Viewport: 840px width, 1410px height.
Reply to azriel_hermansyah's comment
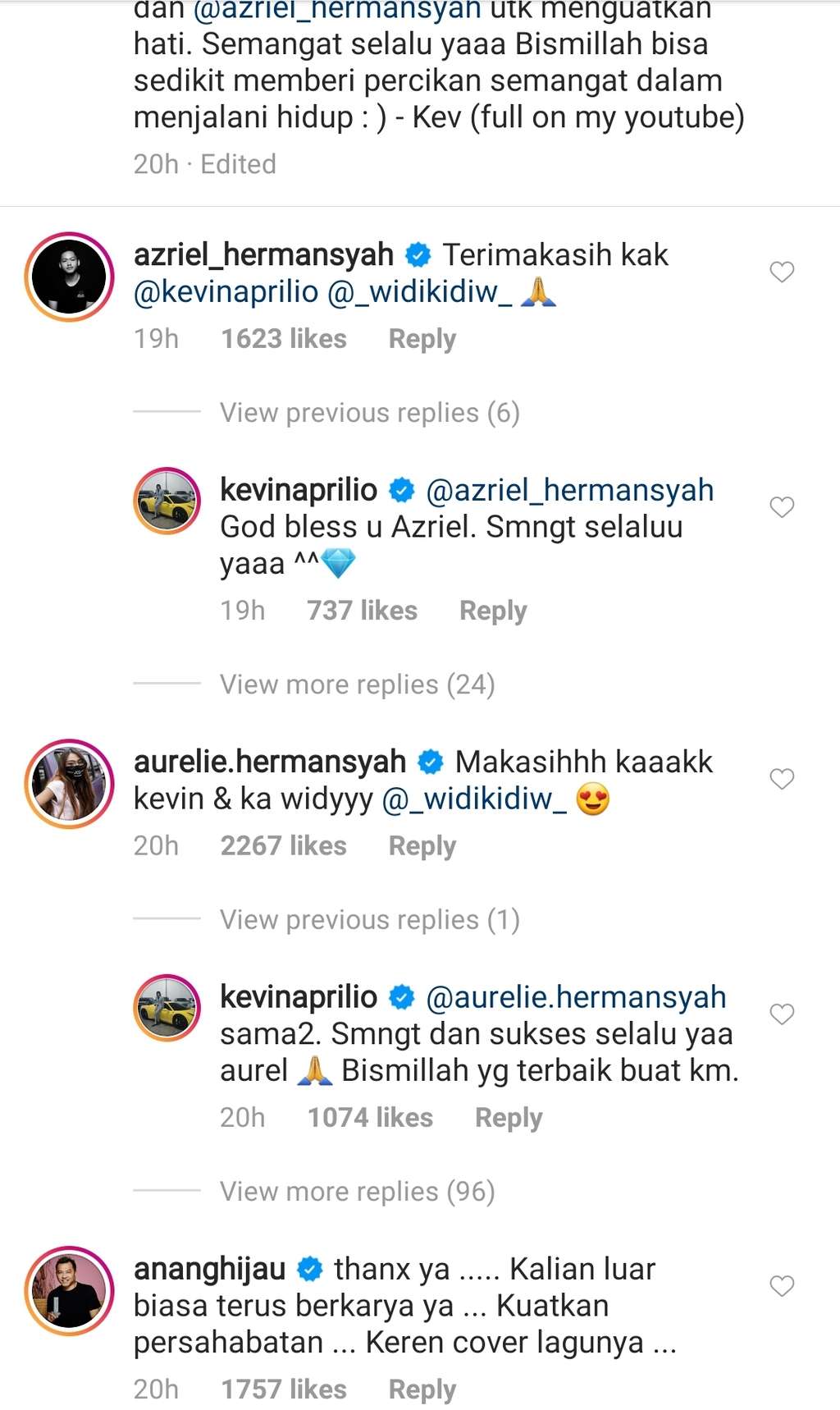[422, 339]
